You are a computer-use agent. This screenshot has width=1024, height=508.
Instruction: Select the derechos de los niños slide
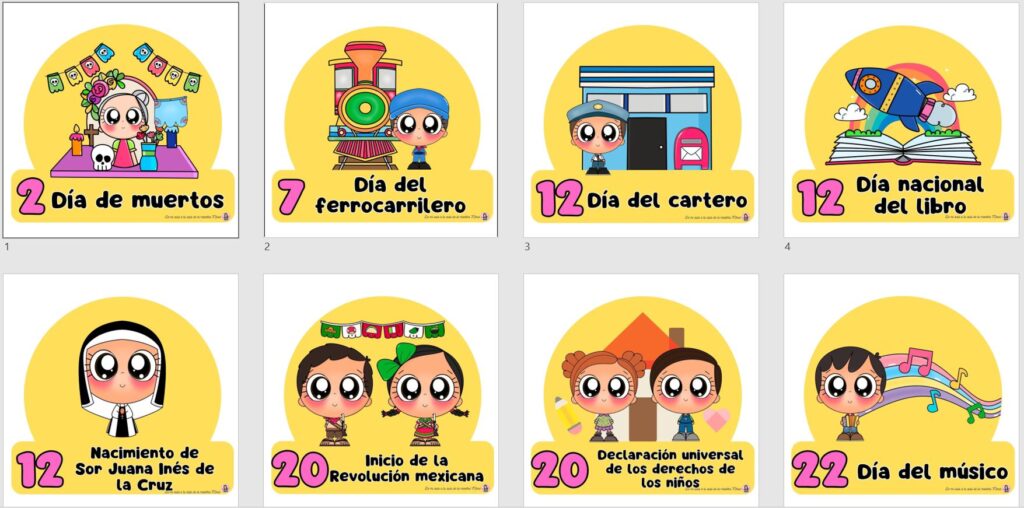(x=641, y=390)
